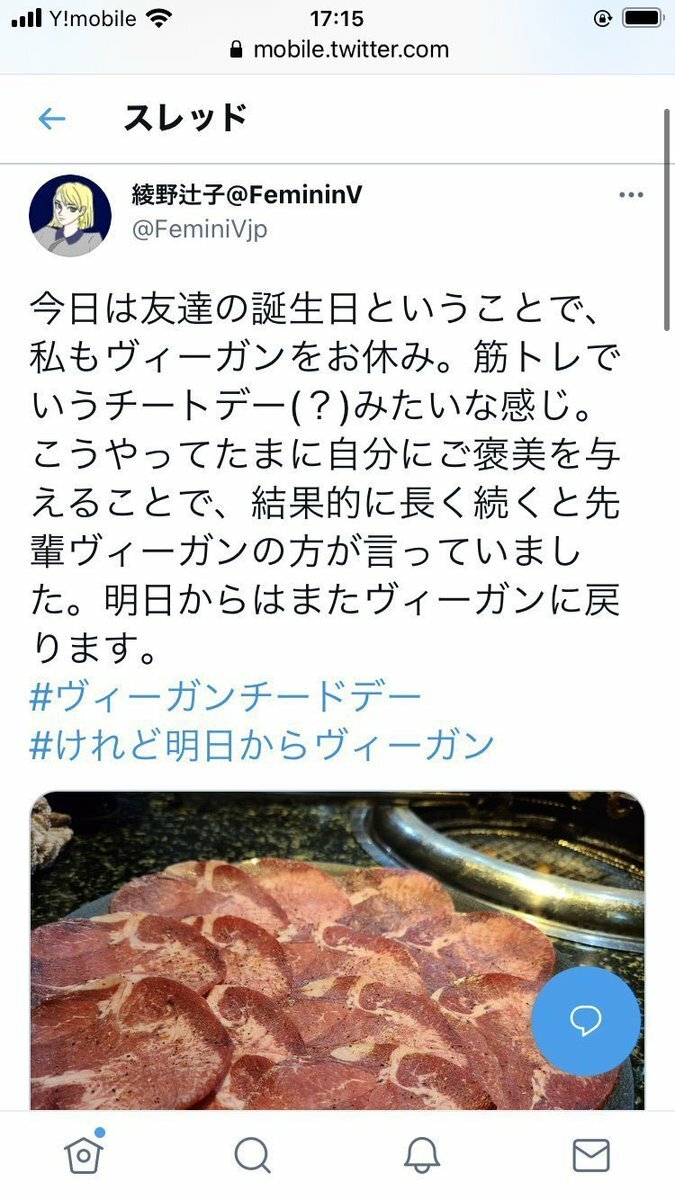
Task: Switch to the Home tab
Action: [84, 1155]
